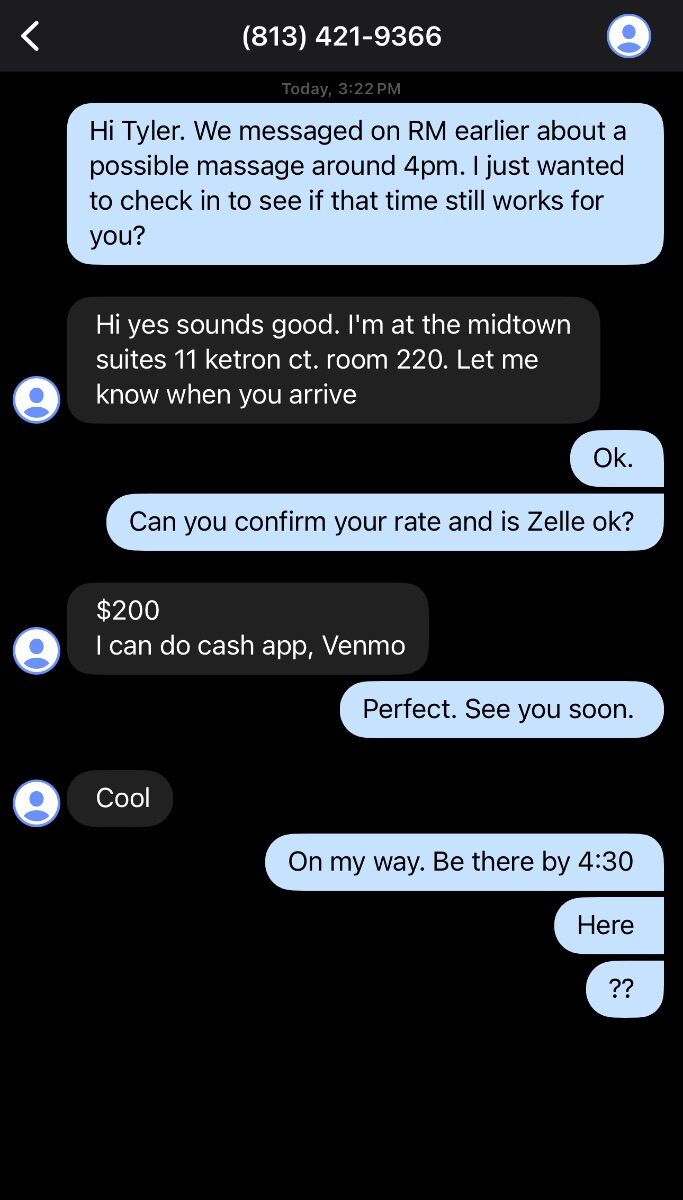683x1200 pixels.
Task: Tap the avatar beside the "Cool" message
Action: (37, 802)
